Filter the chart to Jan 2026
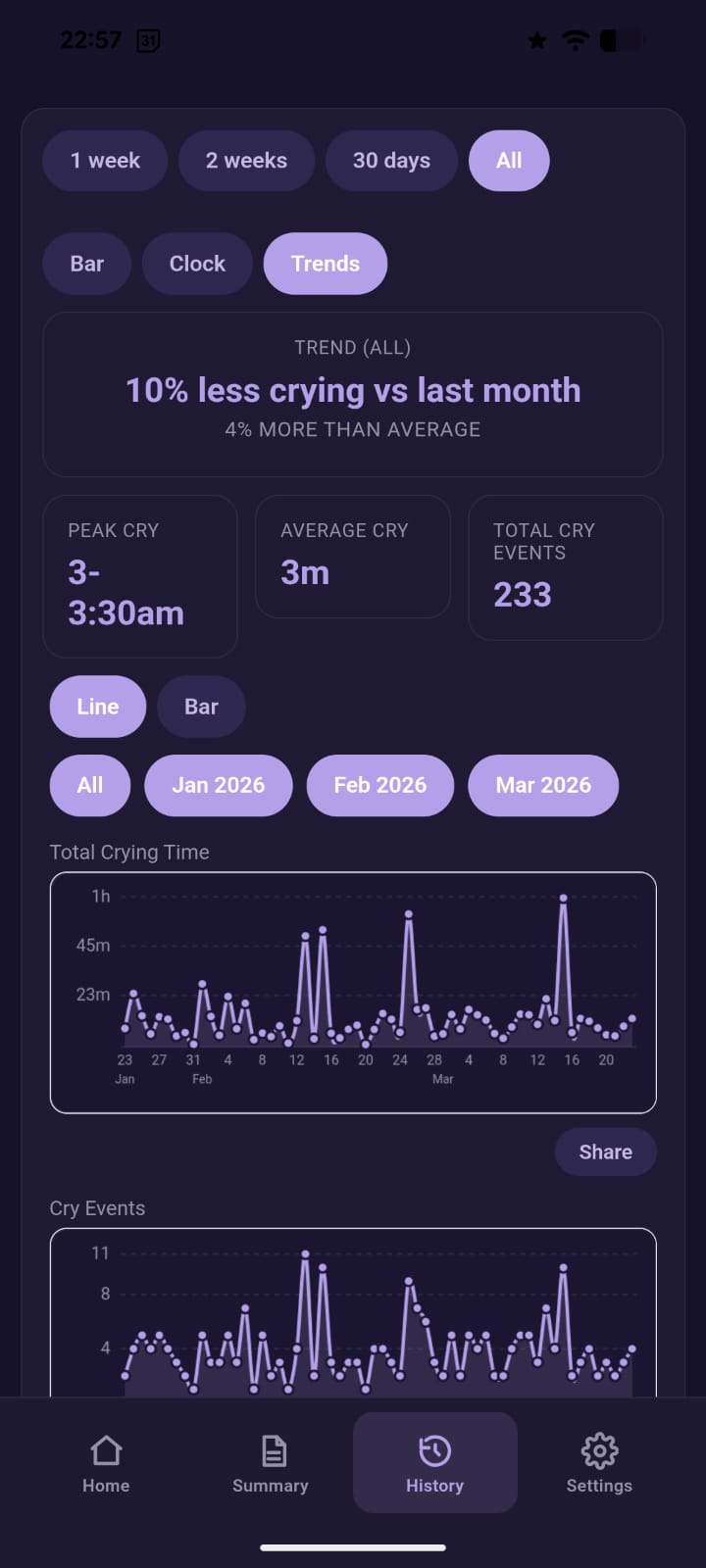This screenshot has height=1568, width=706. tap(218, 785)
